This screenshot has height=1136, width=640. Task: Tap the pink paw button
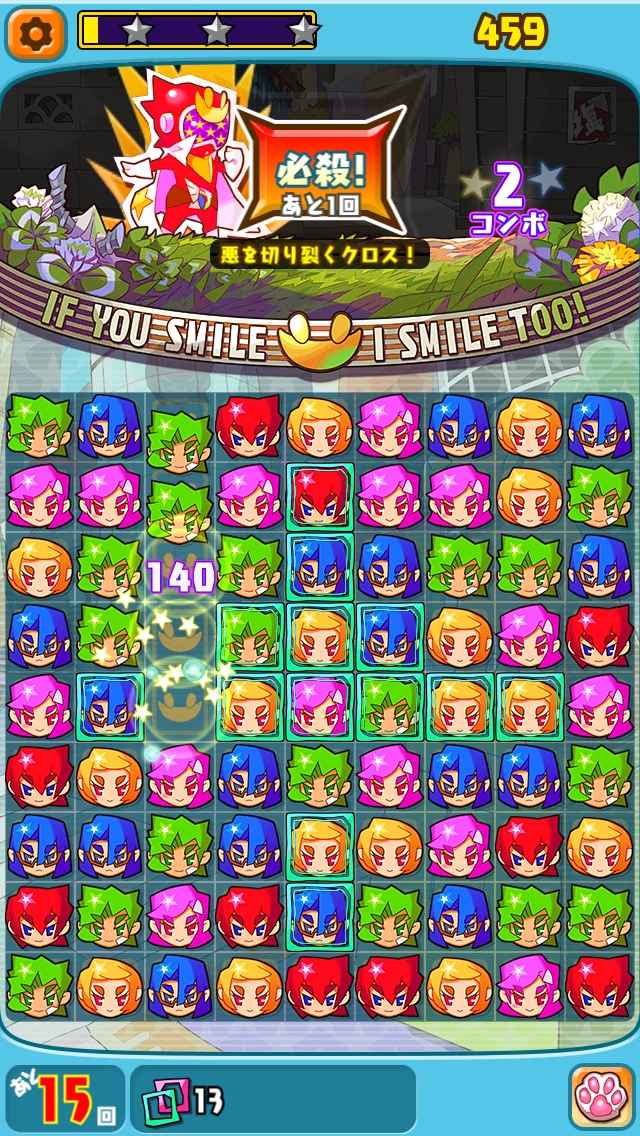pyautogui.click(x=601, y=1097)
